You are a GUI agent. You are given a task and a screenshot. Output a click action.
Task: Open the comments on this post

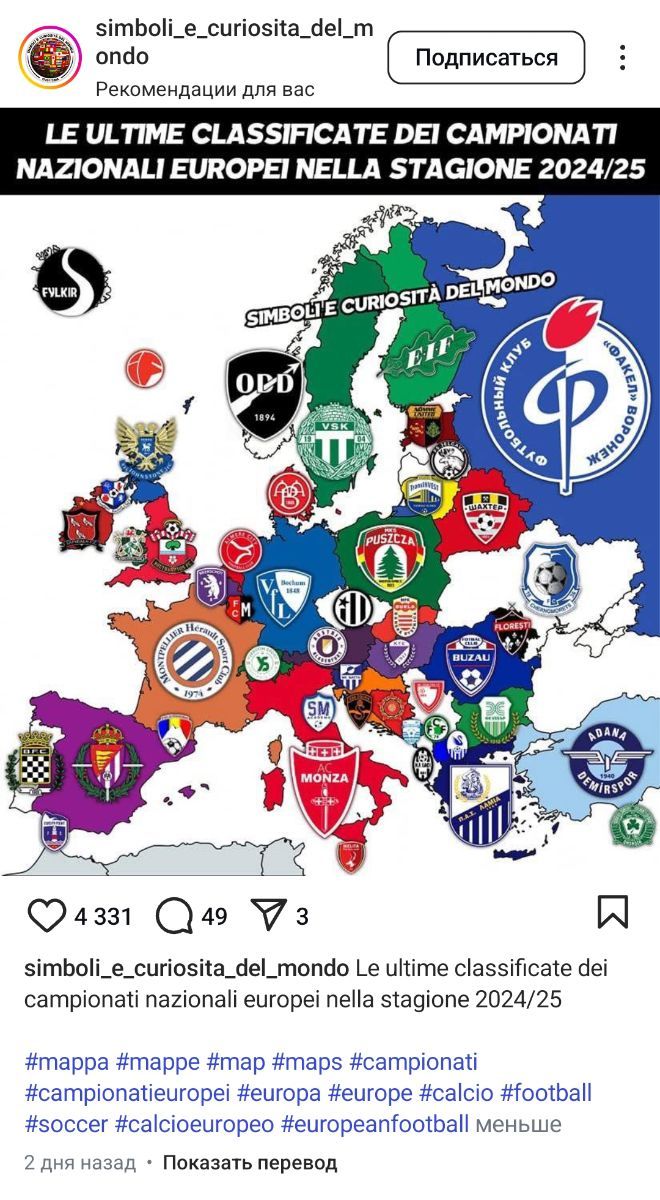(x=175, y=915)
